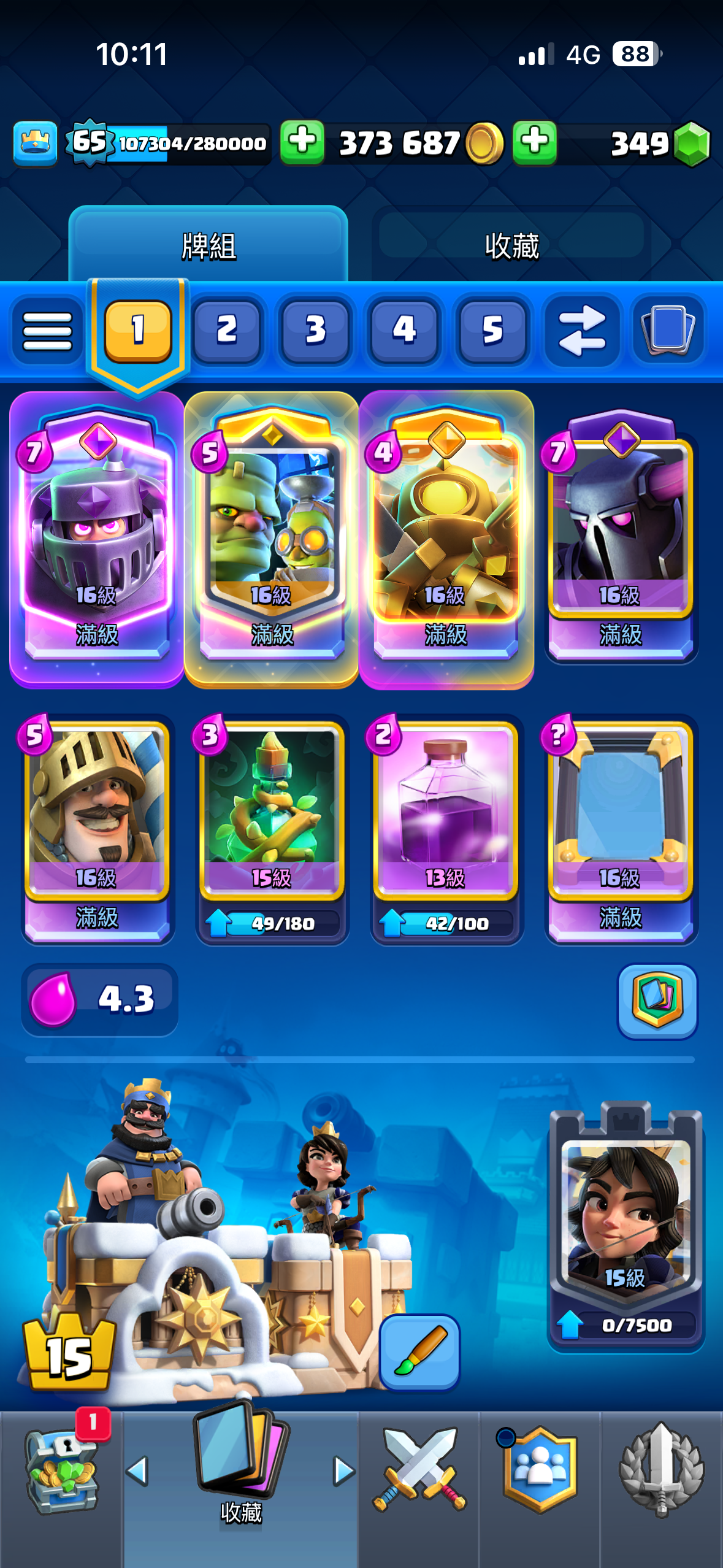This screenshot has width=723, height=1568.
Task: Add gold with the green plus
Action: click(302, 142)
